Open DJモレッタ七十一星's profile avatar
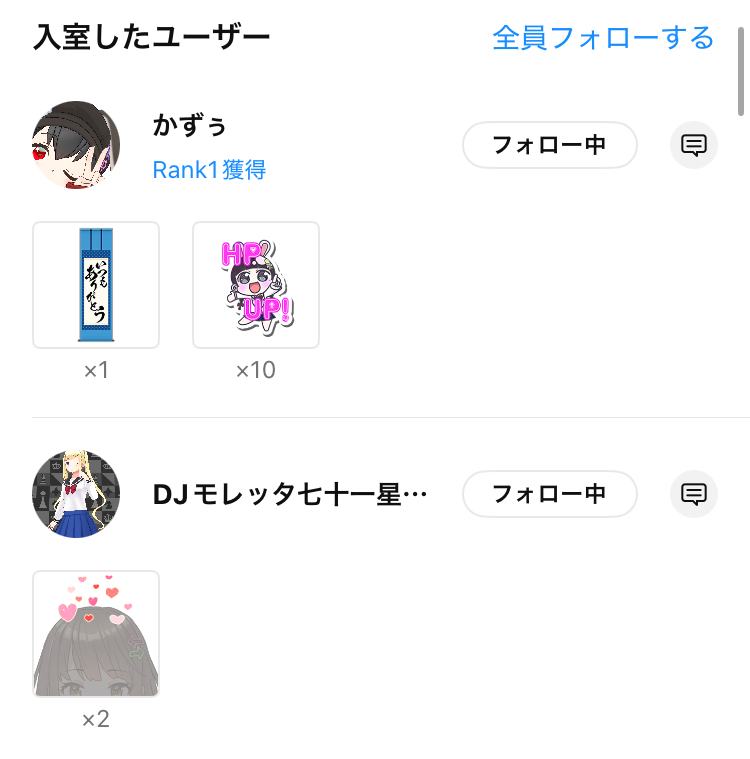This screenshot has height=759, width=750. [x=76, y=494]
